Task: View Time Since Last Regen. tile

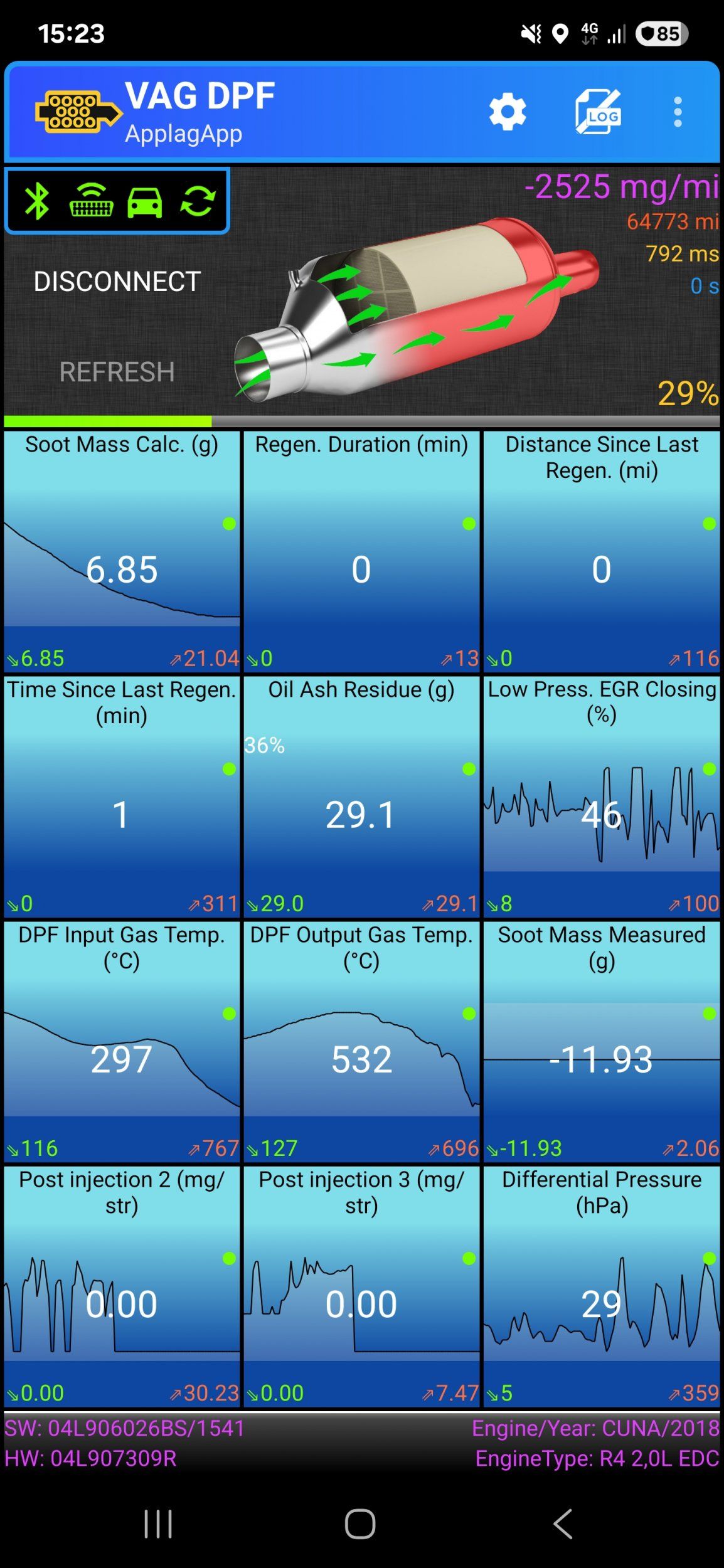Action: 122,797
